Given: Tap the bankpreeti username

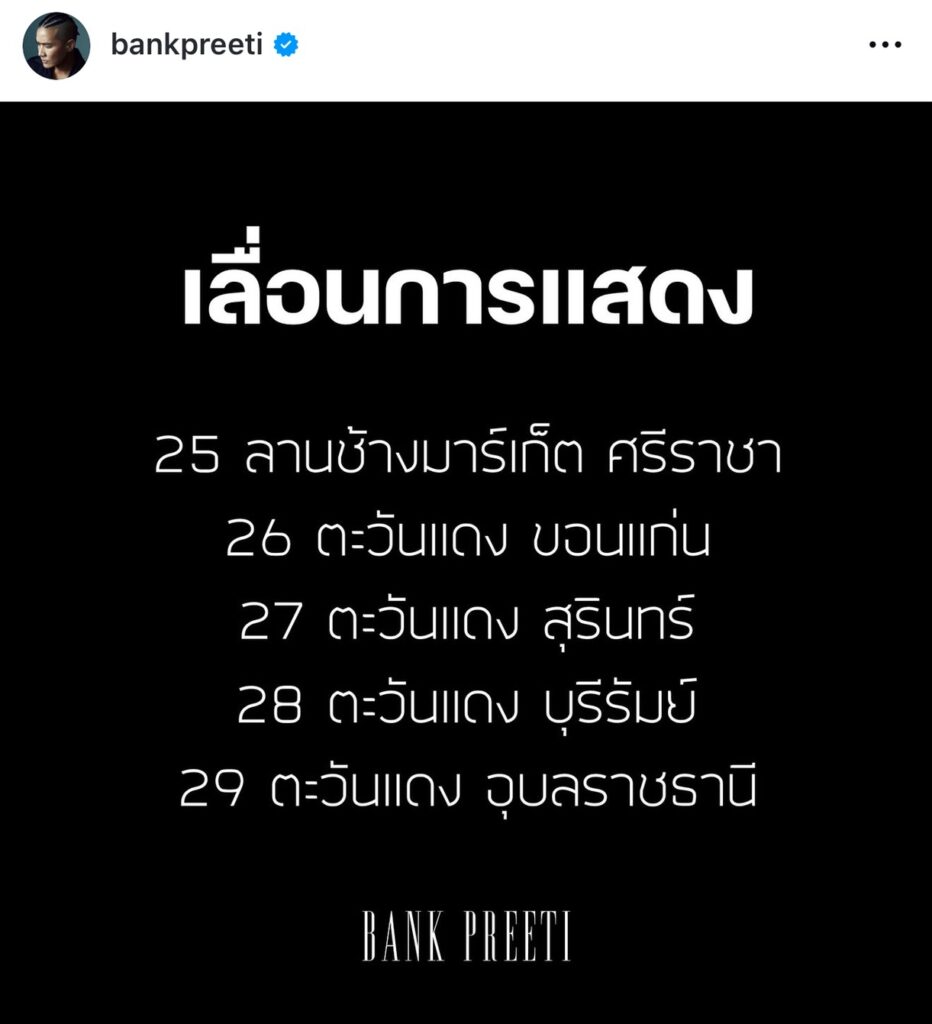Looking at the screenshot, I should click(187, 46).
